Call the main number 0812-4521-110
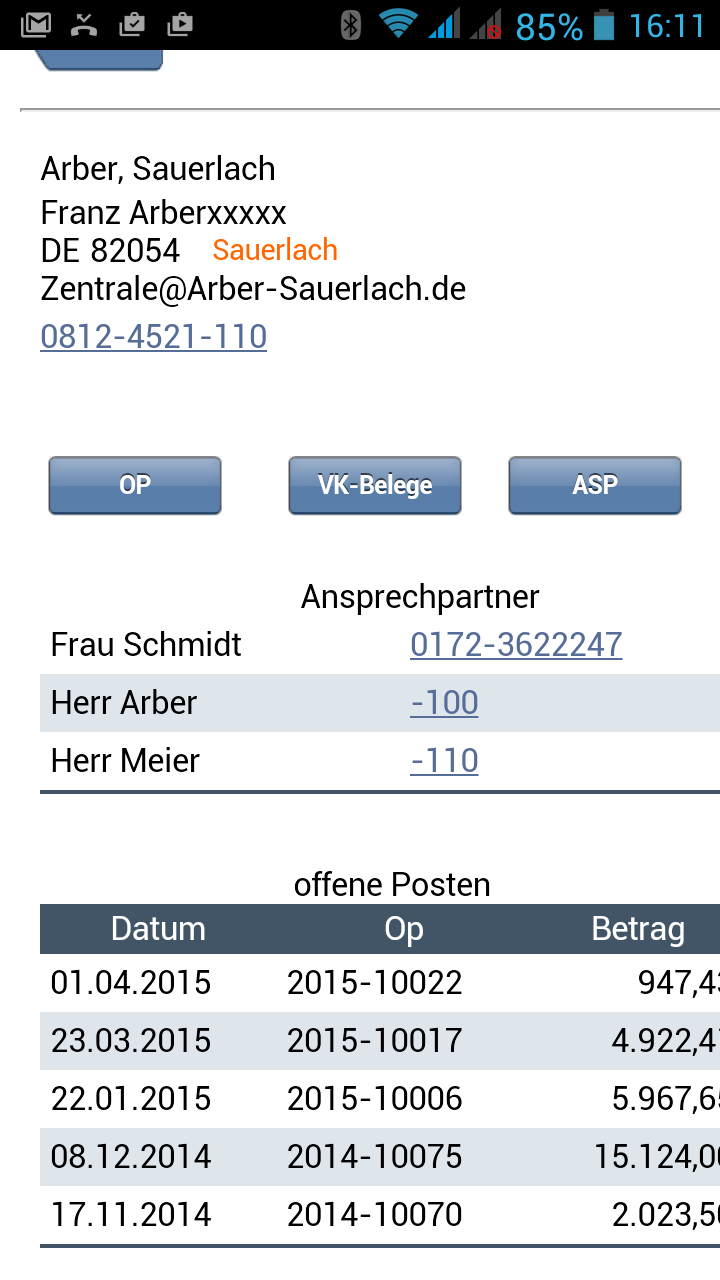This screenshot has height=1280, width=720. coord(153,337)
